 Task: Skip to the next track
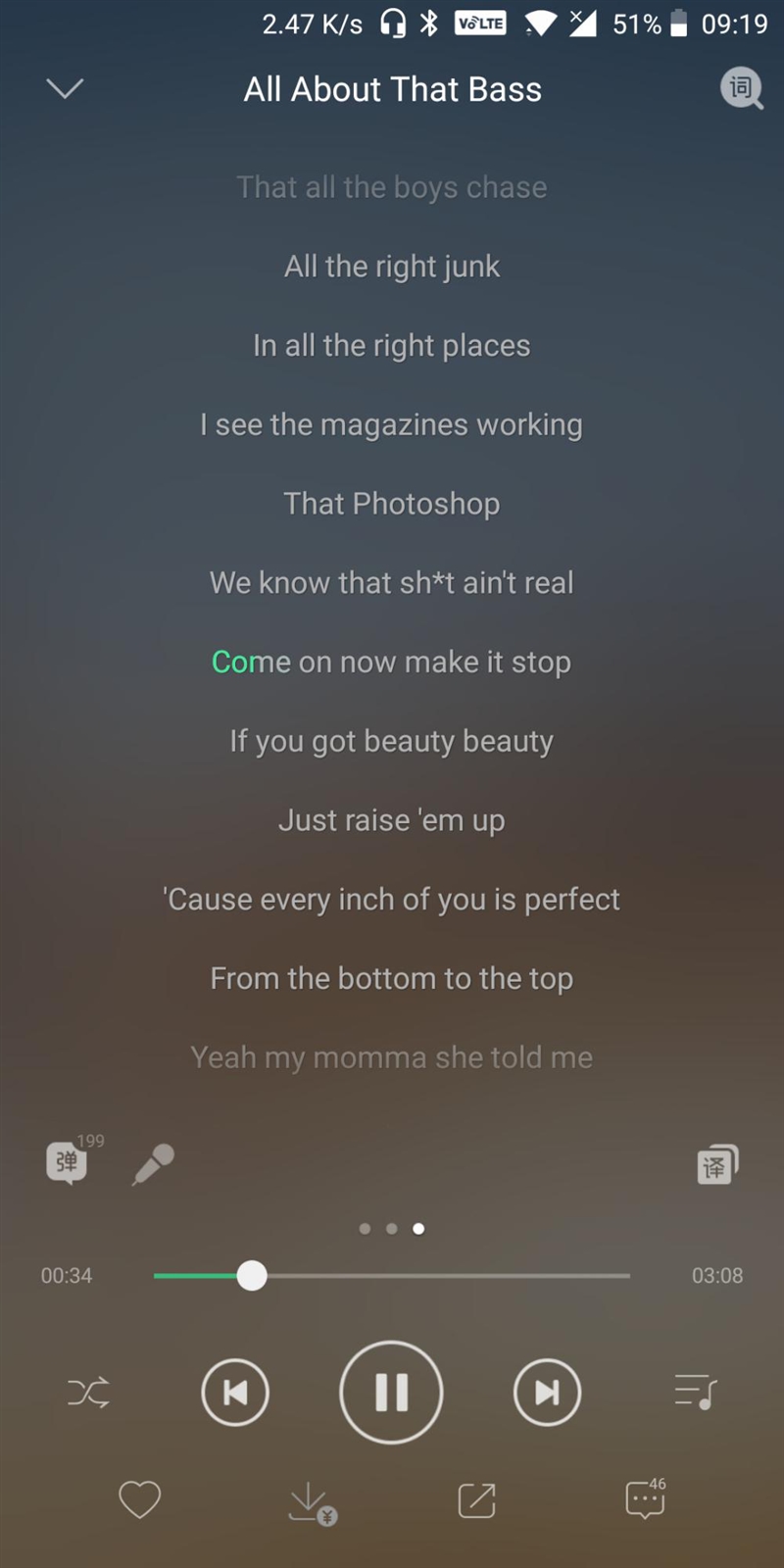point(547,1393)
